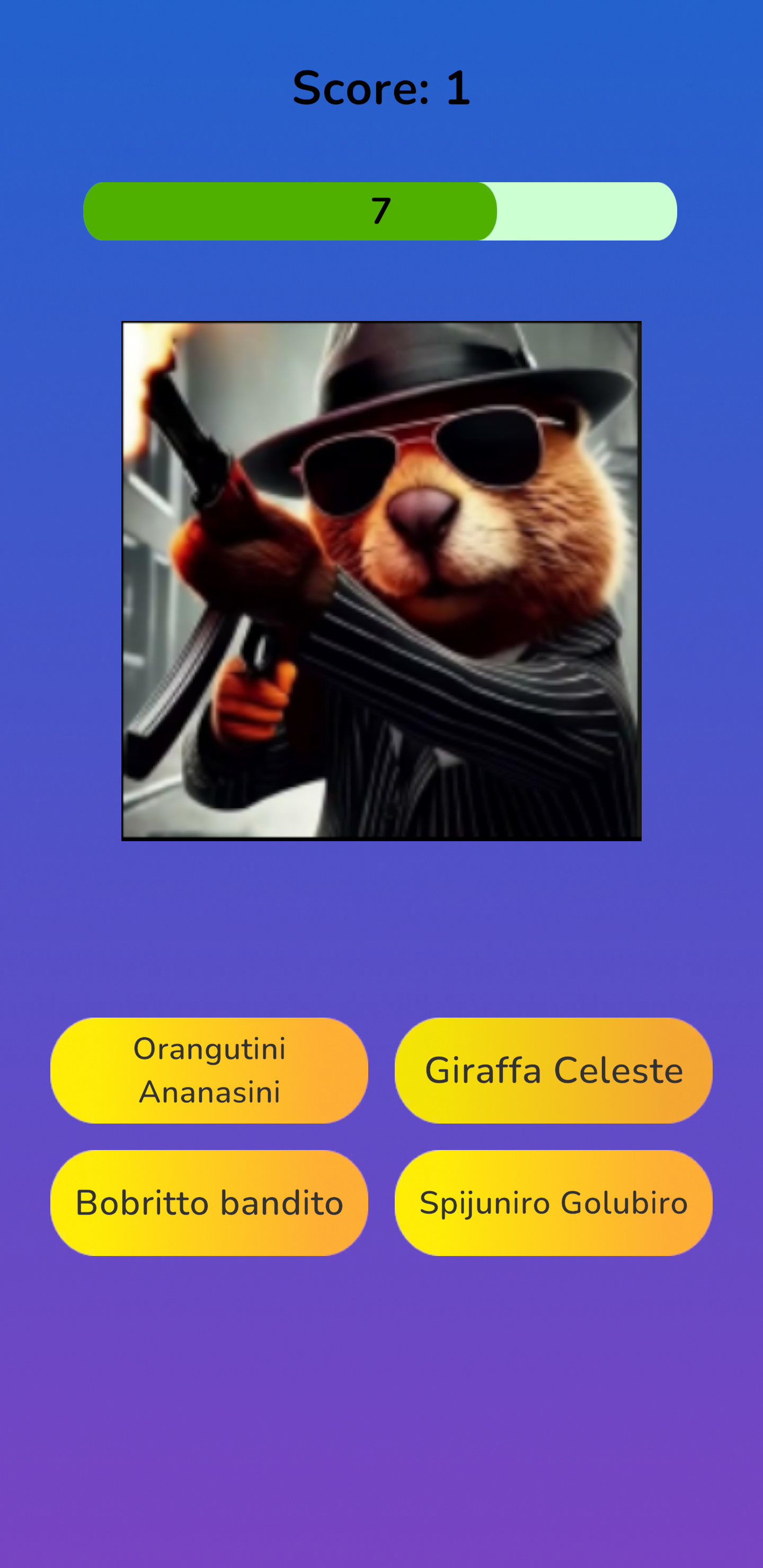Select the Orangutini Ananasini answer
This screenshot has width=763, height=1568.
point(209,1070)
